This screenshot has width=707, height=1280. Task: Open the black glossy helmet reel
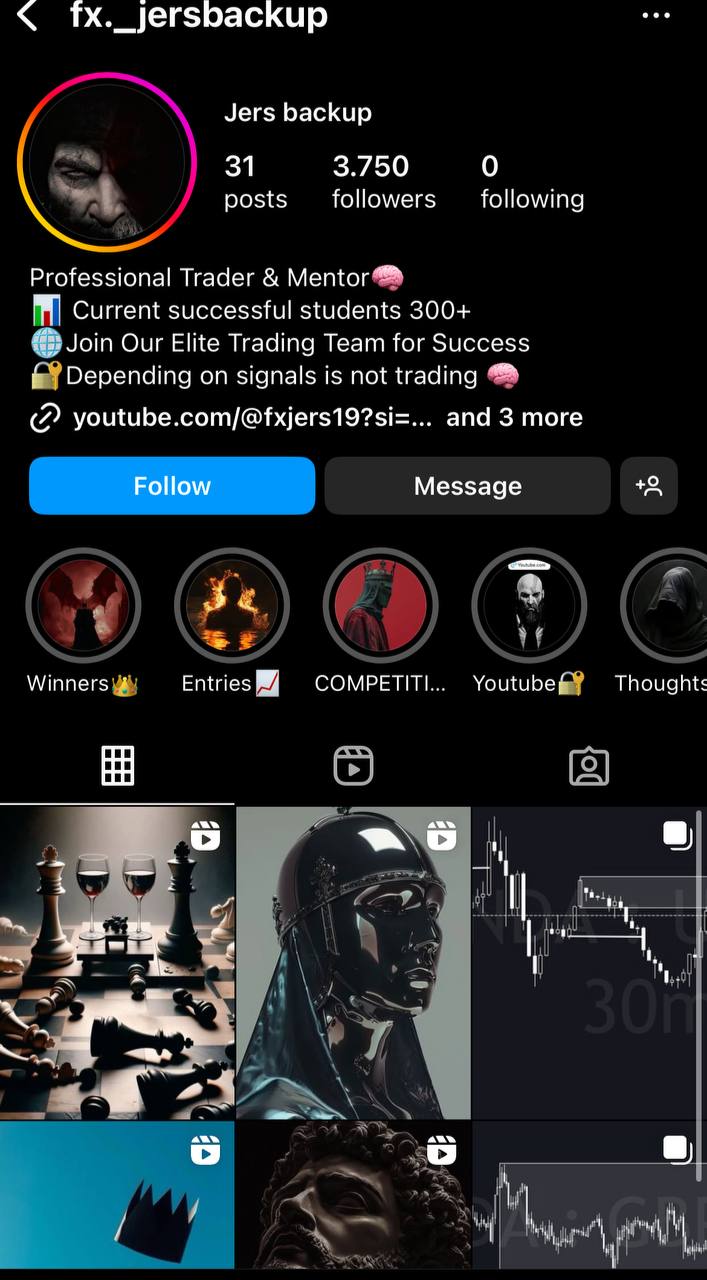pyautogui.click(x=353, y=962)
